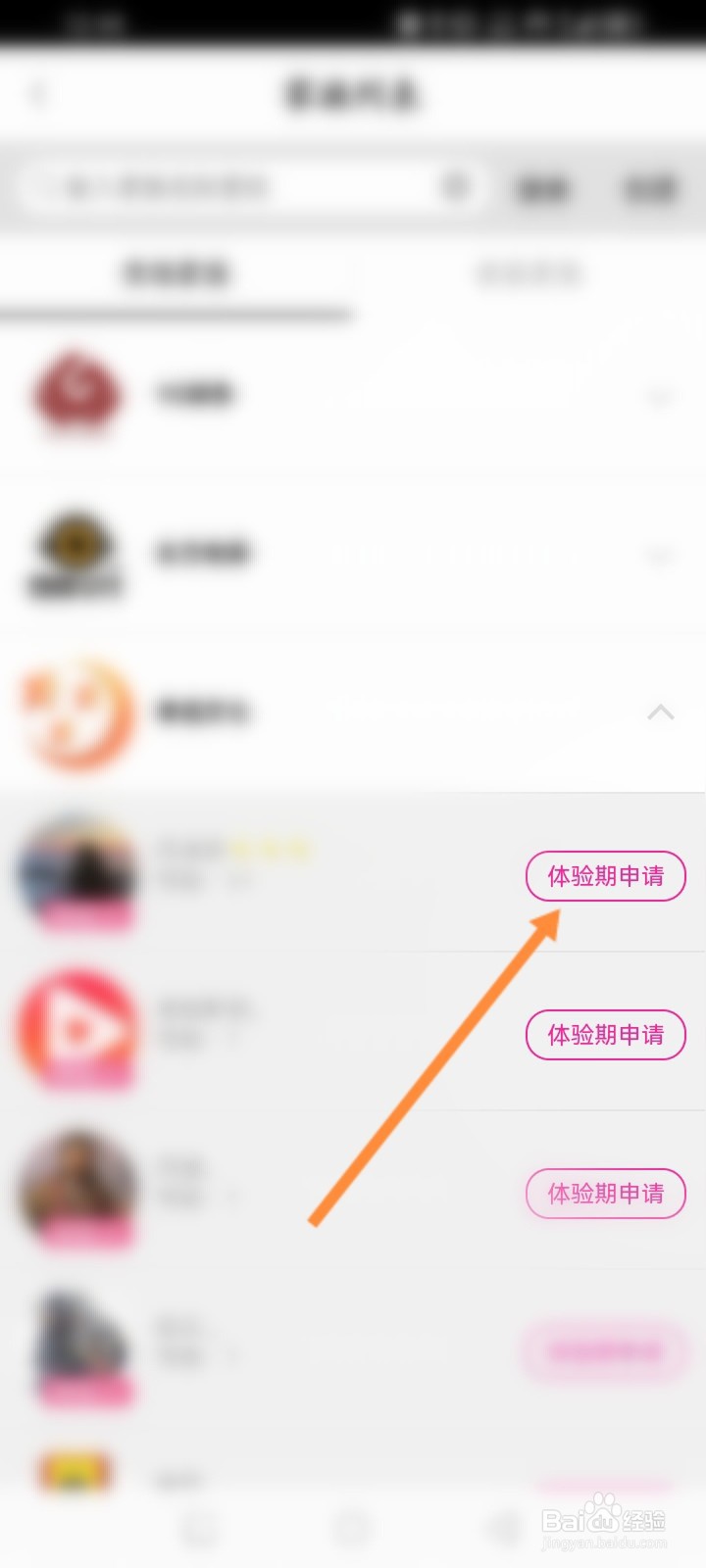Tap the middle 体验期申请 button
The image size is (706, 1568).
pyautogui.click(x=605, y=1035)
